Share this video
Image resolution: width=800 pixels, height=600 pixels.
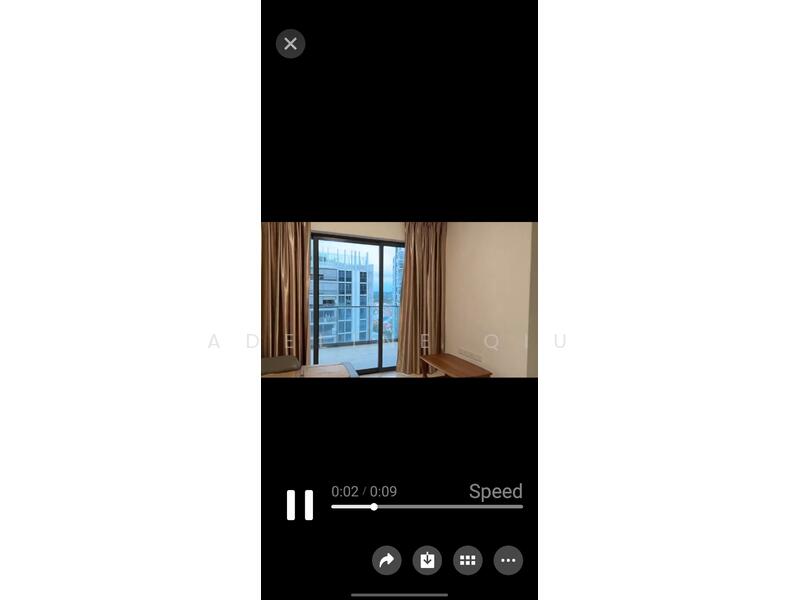tap(387, 560)
